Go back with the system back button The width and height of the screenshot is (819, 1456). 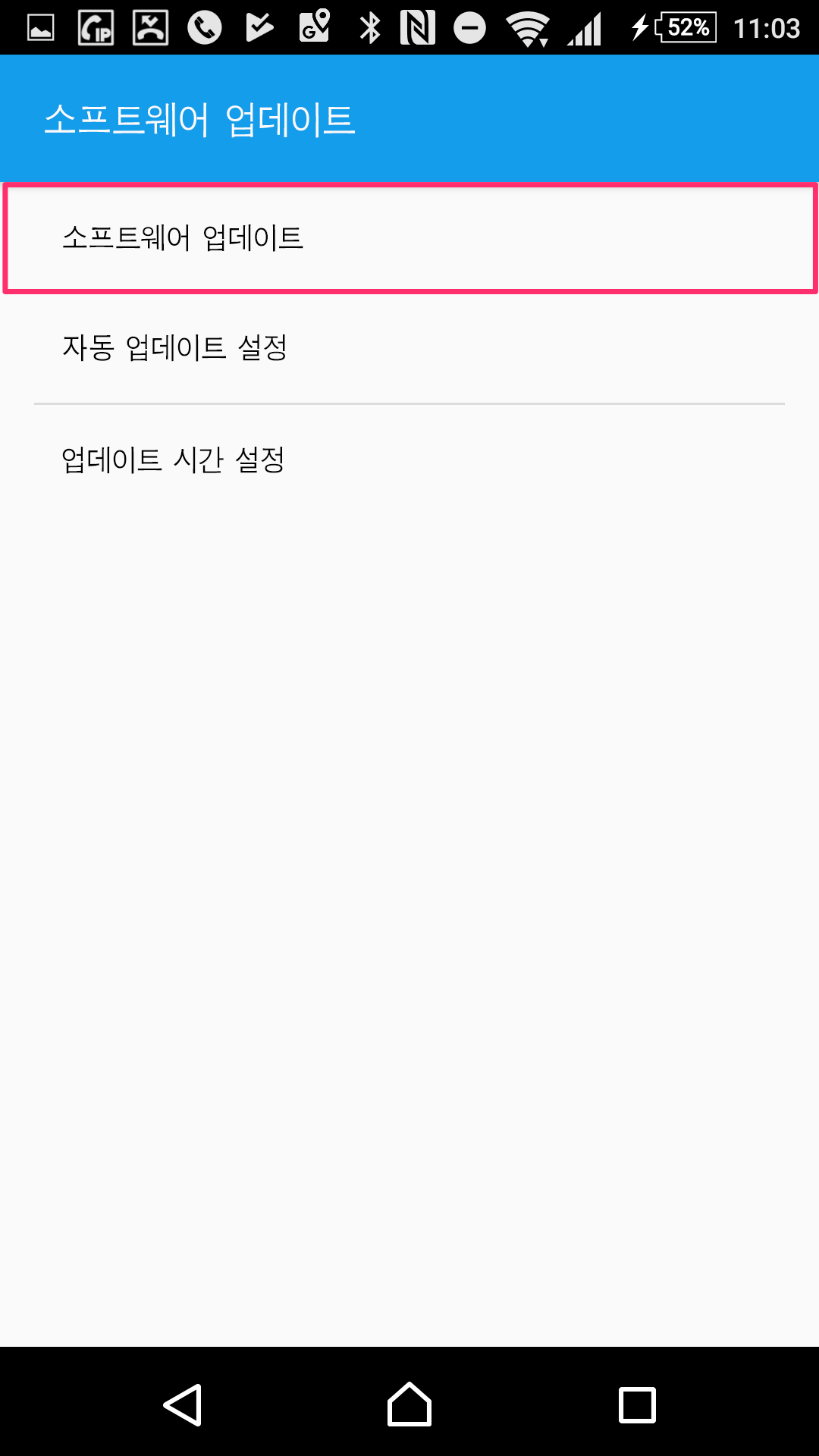point(183,1404)
